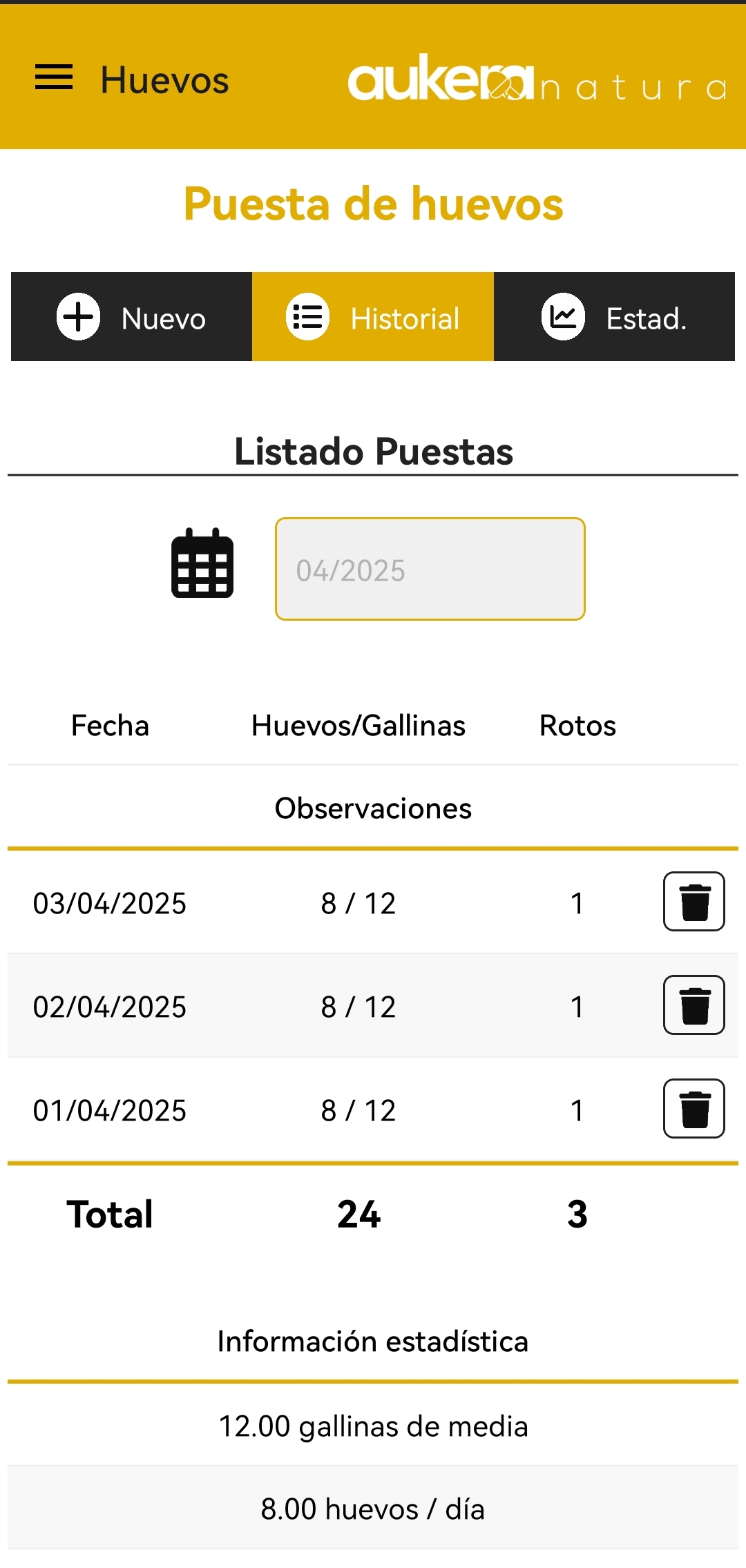Delete the 03/04/2025 entry
This screenshot has width=746, height=1568.
pyautogui.click(x=694, y=902)
